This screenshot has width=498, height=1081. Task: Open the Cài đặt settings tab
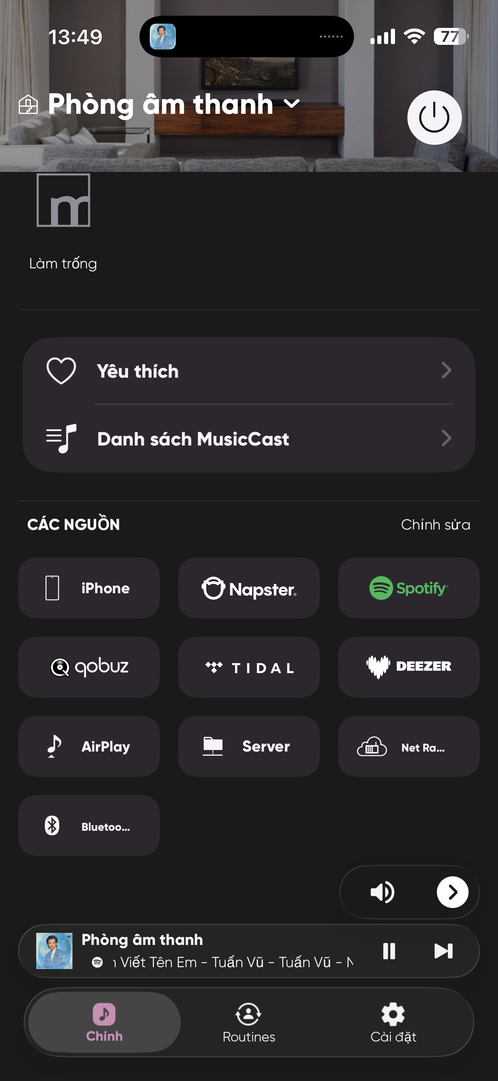(393, 1023)
